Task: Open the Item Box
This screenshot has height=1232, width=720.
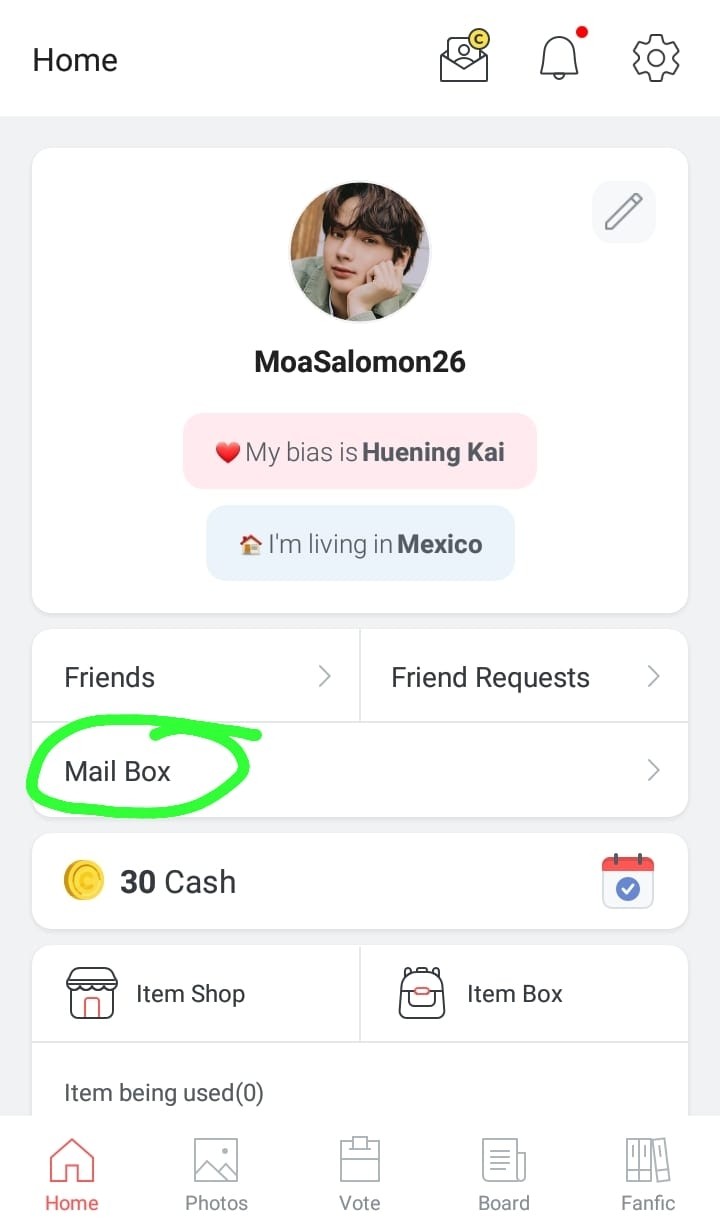Action: click(x=524, y=994)
